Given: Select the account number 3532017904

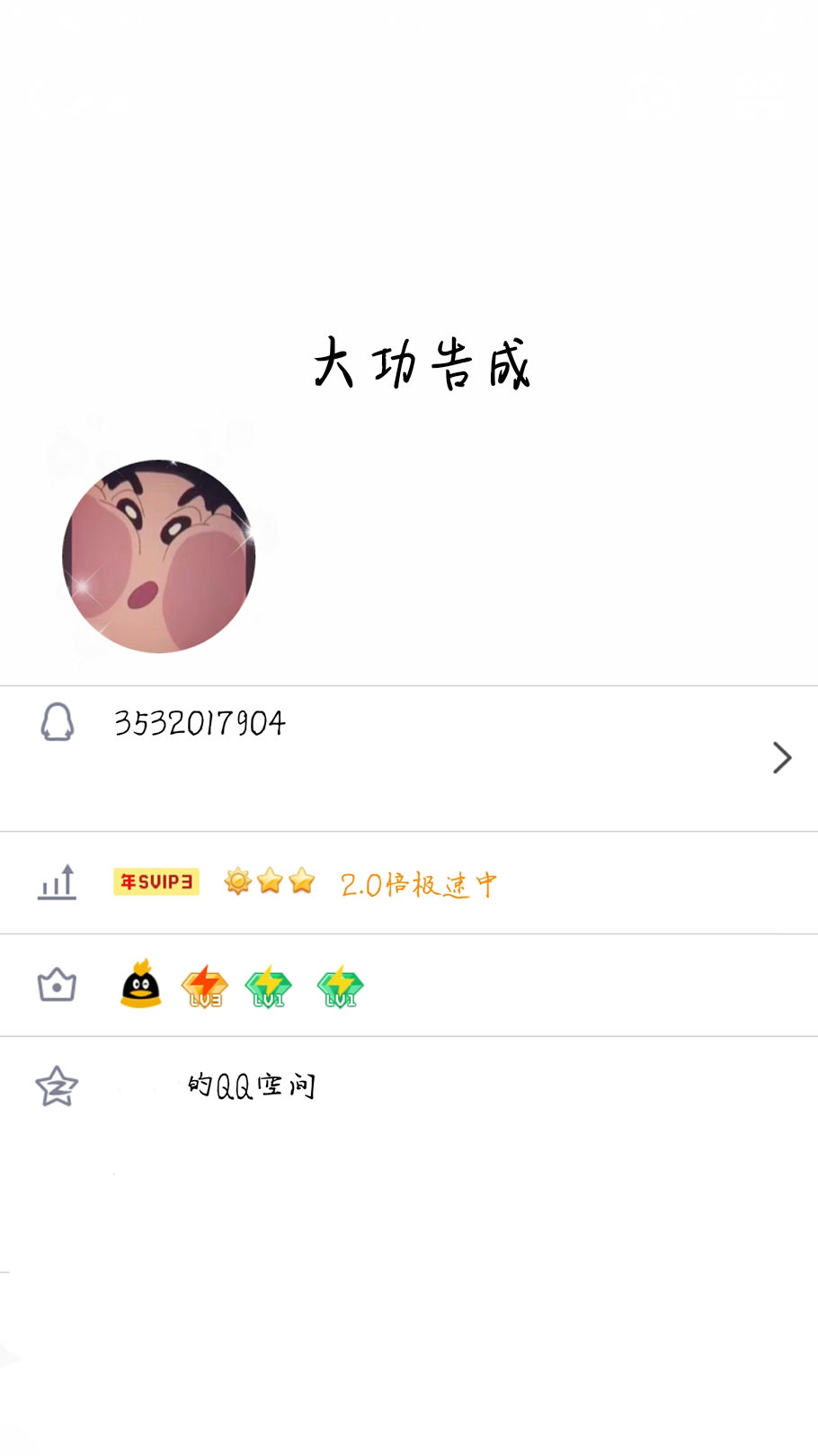Looking at the screenshot, I should (201, 721).
